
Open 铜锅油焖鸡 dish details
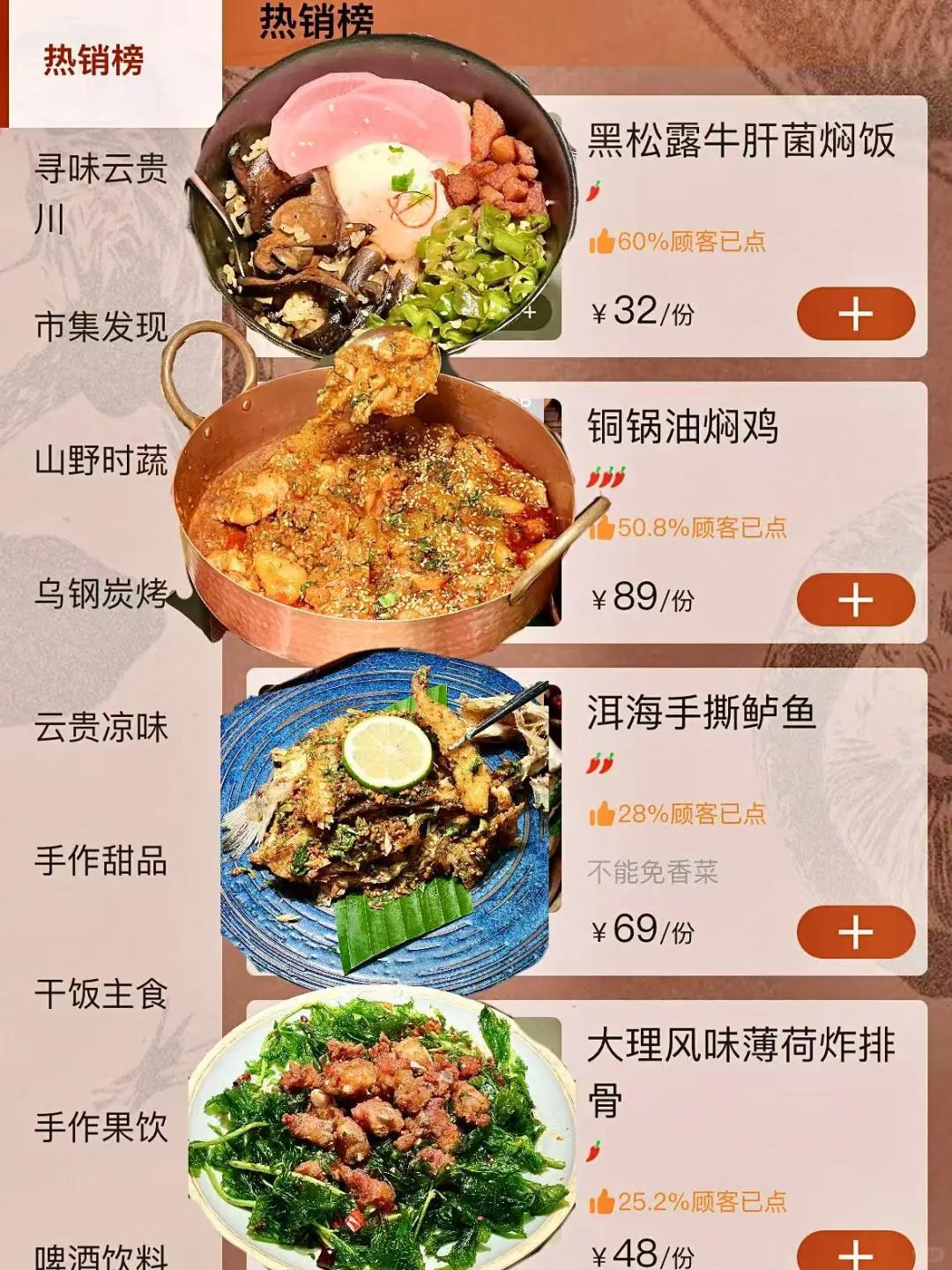point(682,428)
